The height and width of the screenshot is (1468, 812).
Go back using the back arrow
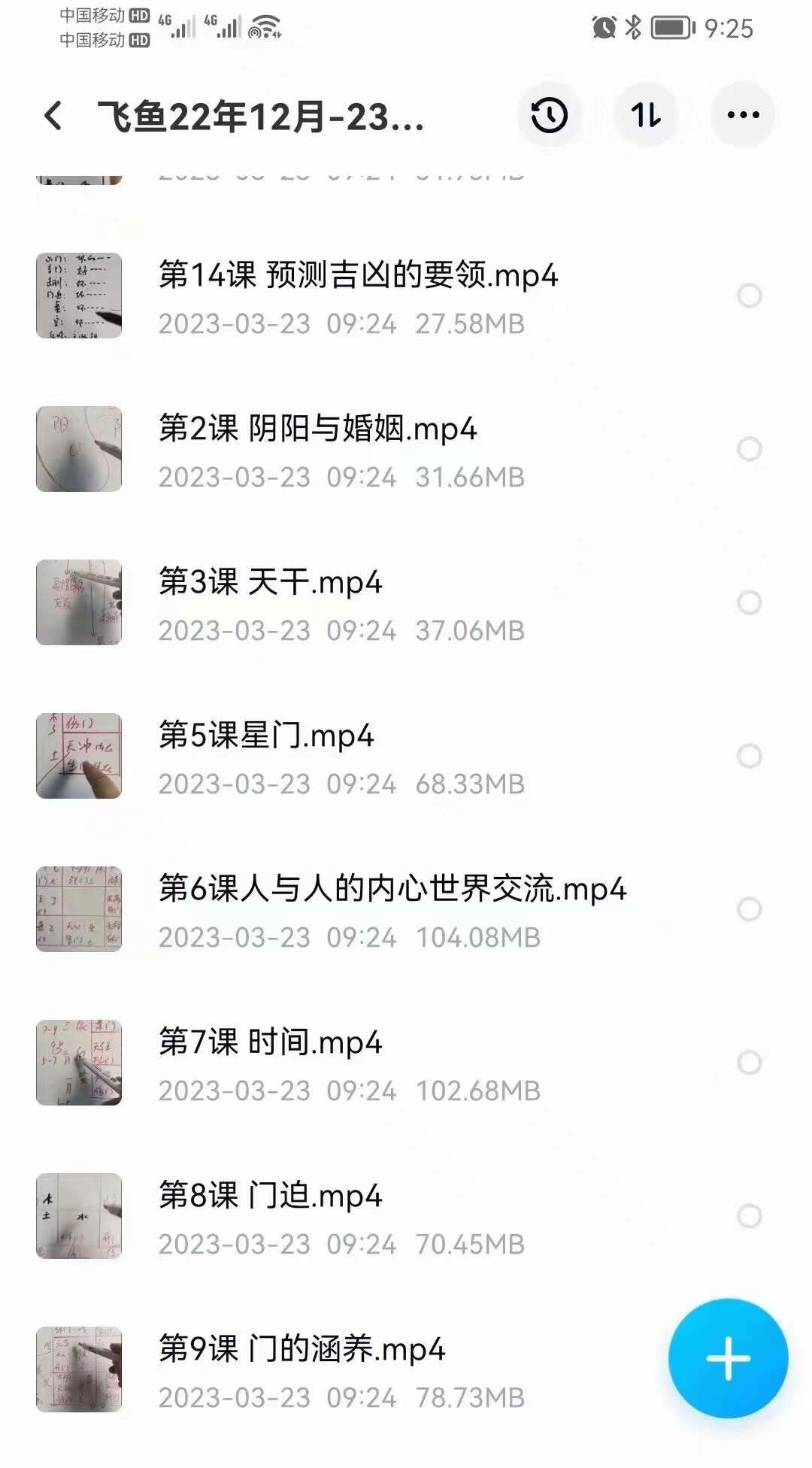pos(53,116)
